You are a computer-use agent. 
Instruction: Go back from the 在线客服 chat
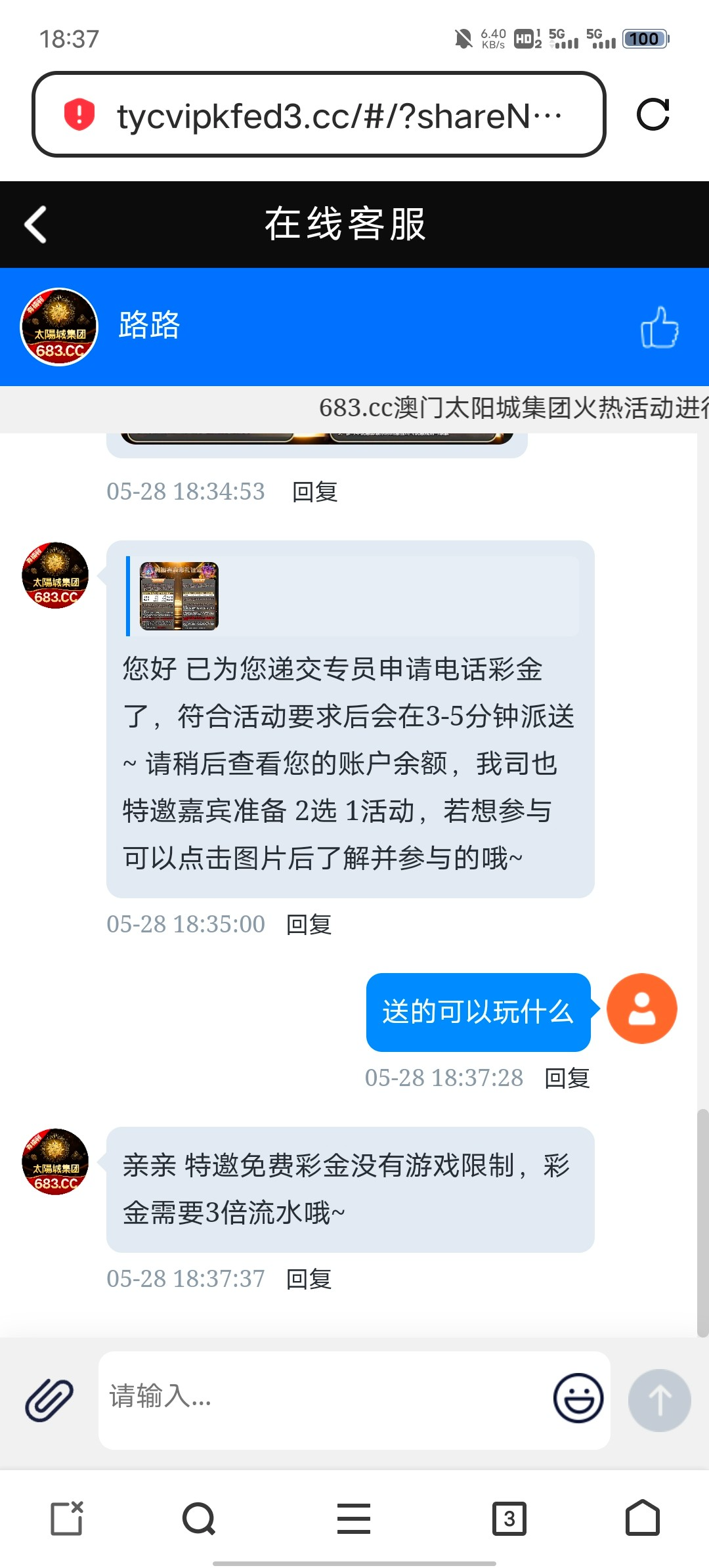[x=35, y=225]
